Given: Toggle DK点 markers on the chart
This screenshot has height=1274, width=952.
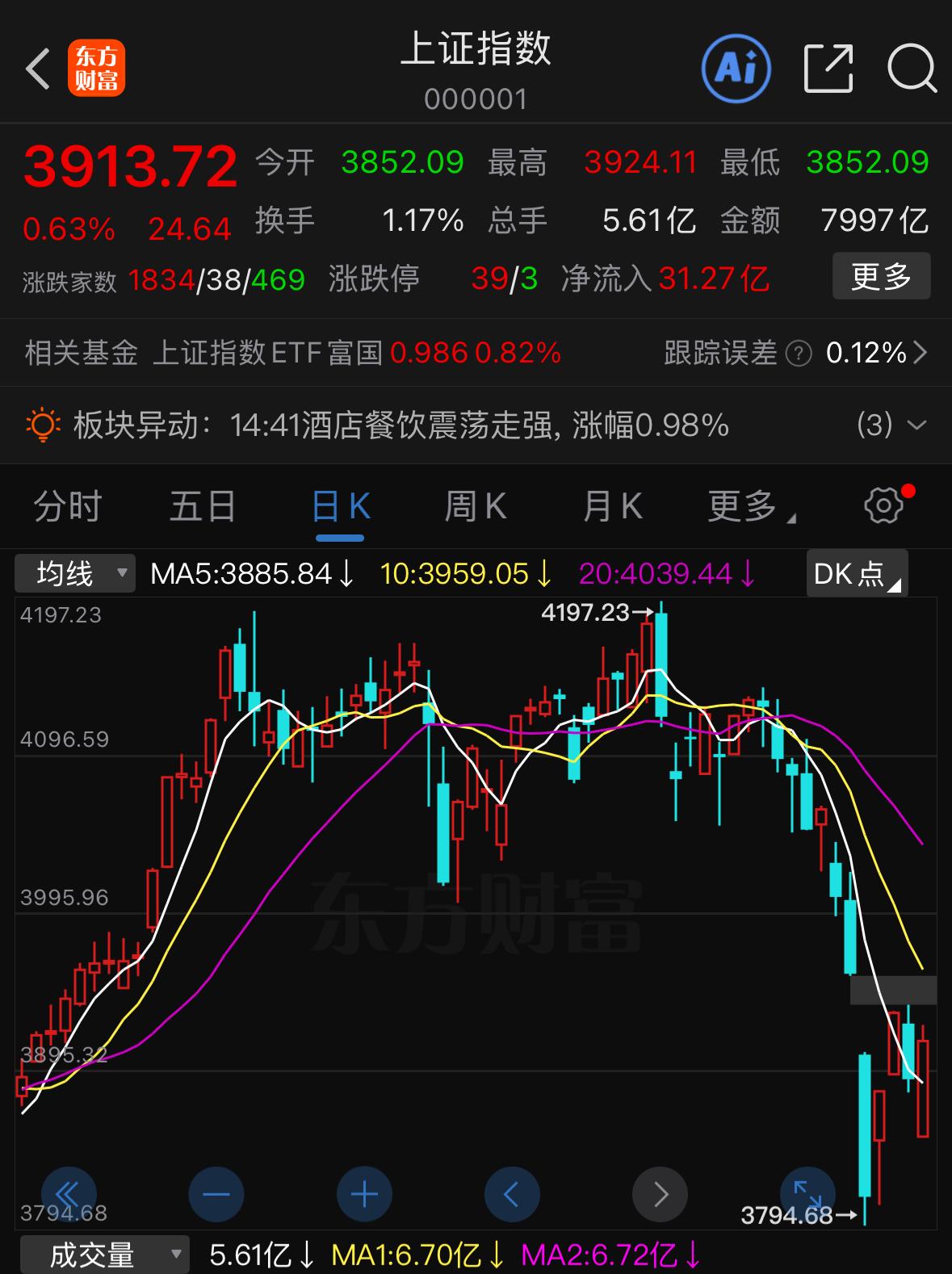Looking at the screenshot, I should [856, 572].
